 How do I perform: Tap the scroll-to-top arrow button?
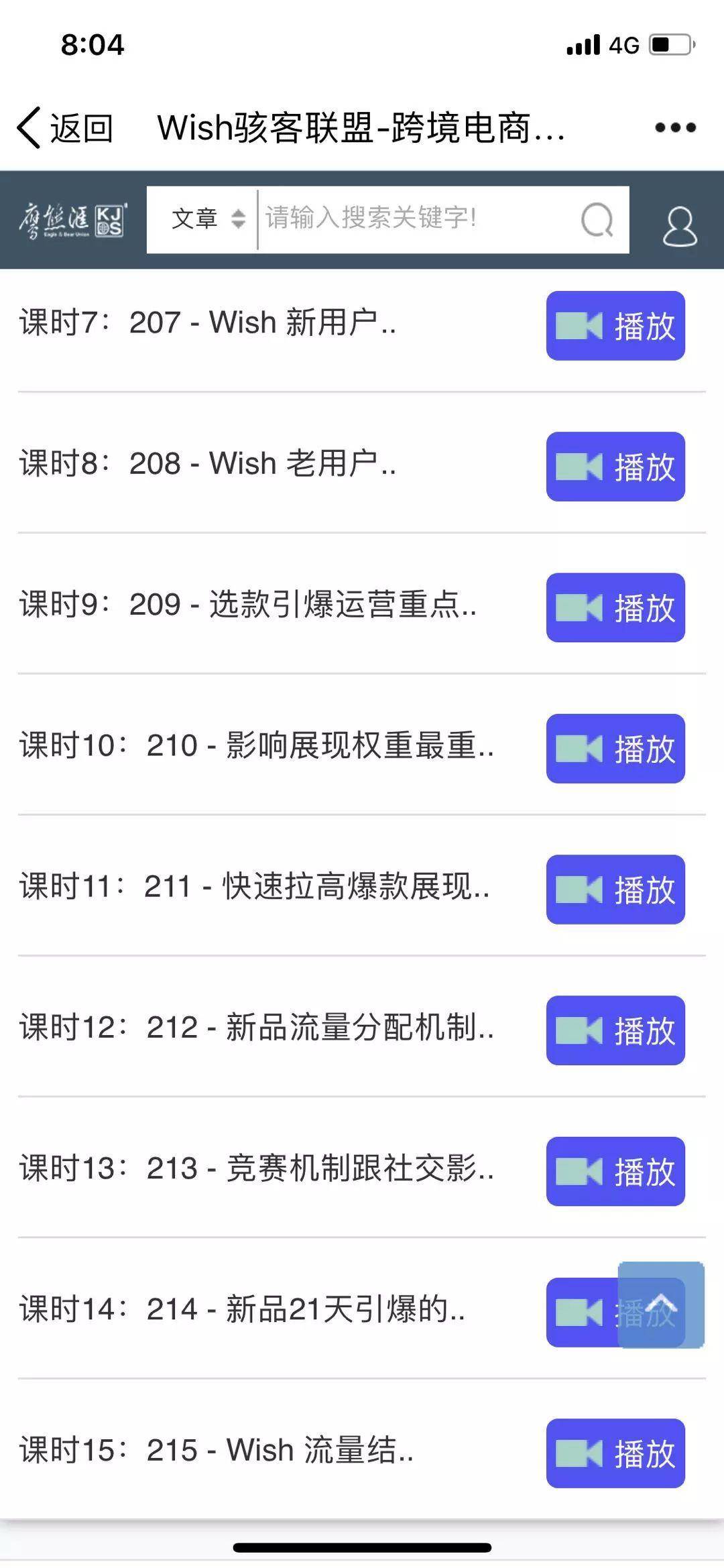661,1305
